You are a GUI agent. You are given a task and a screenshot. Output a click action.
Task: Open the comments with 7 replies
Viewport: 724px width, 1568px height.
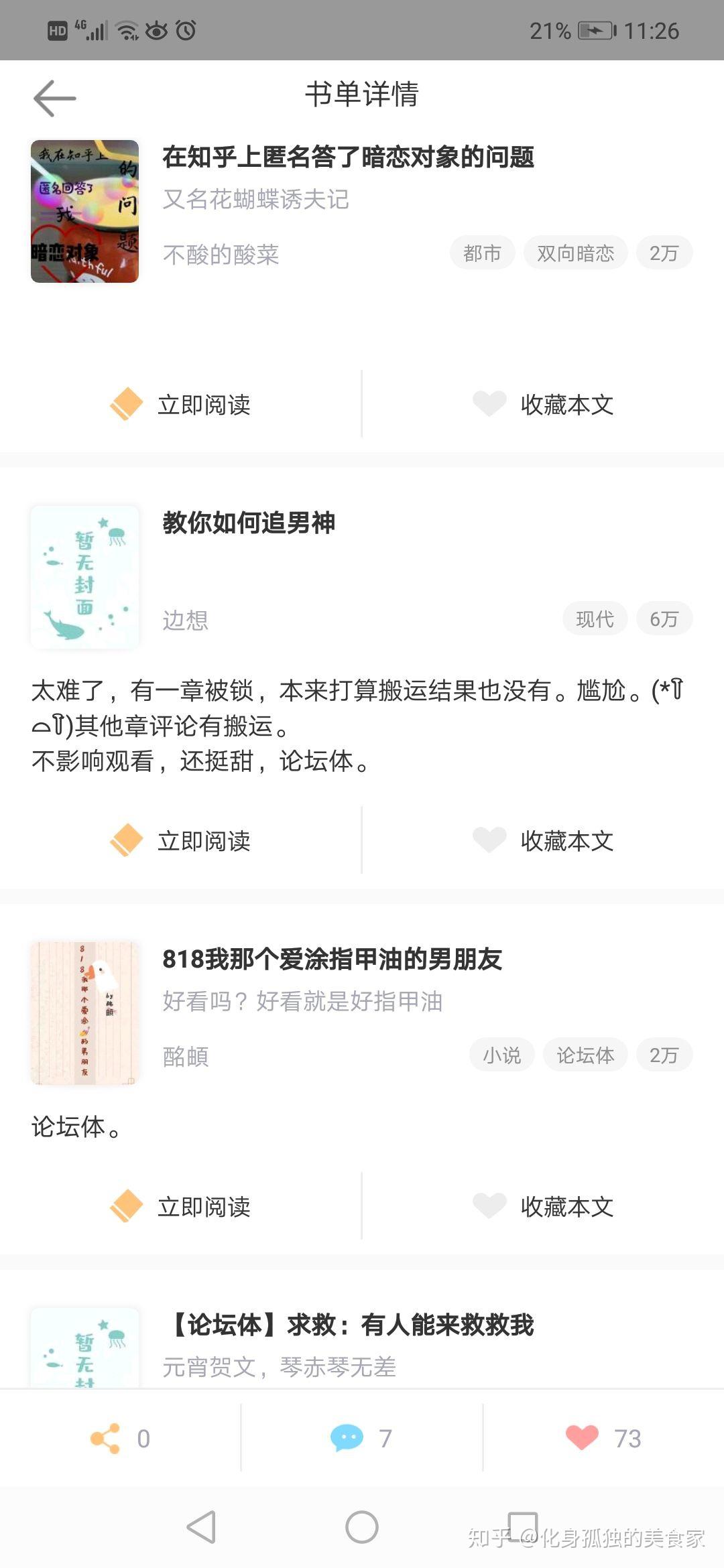point(361,1439)
